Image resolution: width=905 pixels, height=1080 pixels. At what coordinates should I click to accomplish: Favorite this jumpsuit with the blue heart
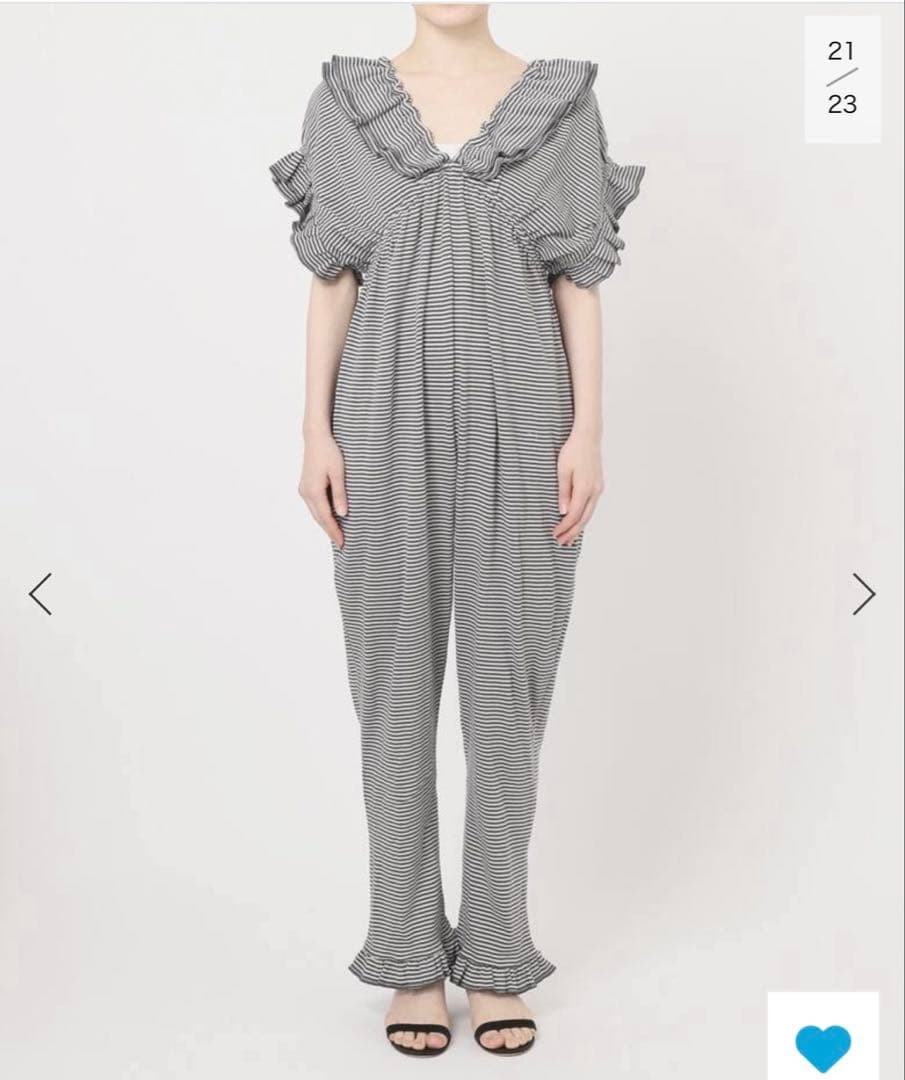point(823,1045)
